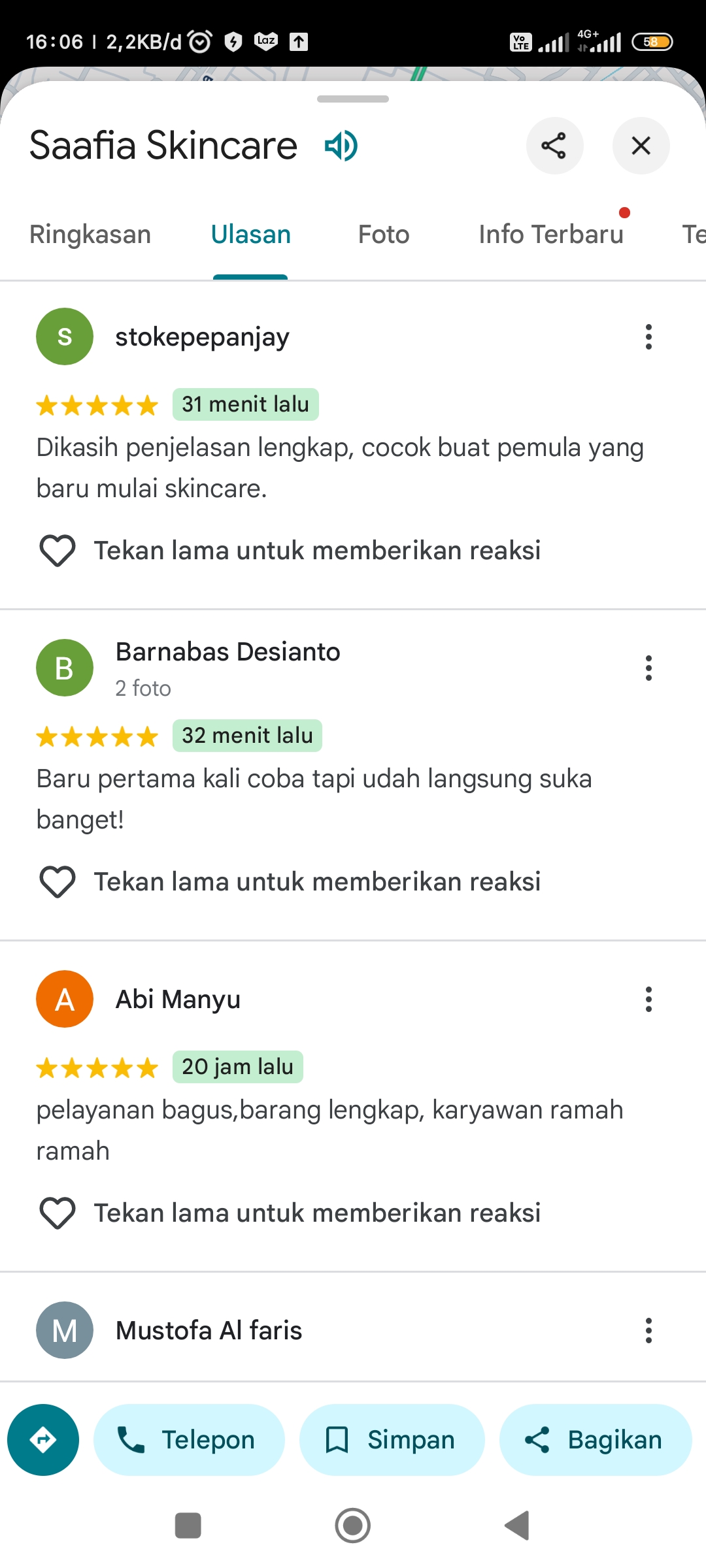The width and height of the screenshot is (706, 1568).
Task: Call the place via Telepon
Action: [x=189, y=1440]
